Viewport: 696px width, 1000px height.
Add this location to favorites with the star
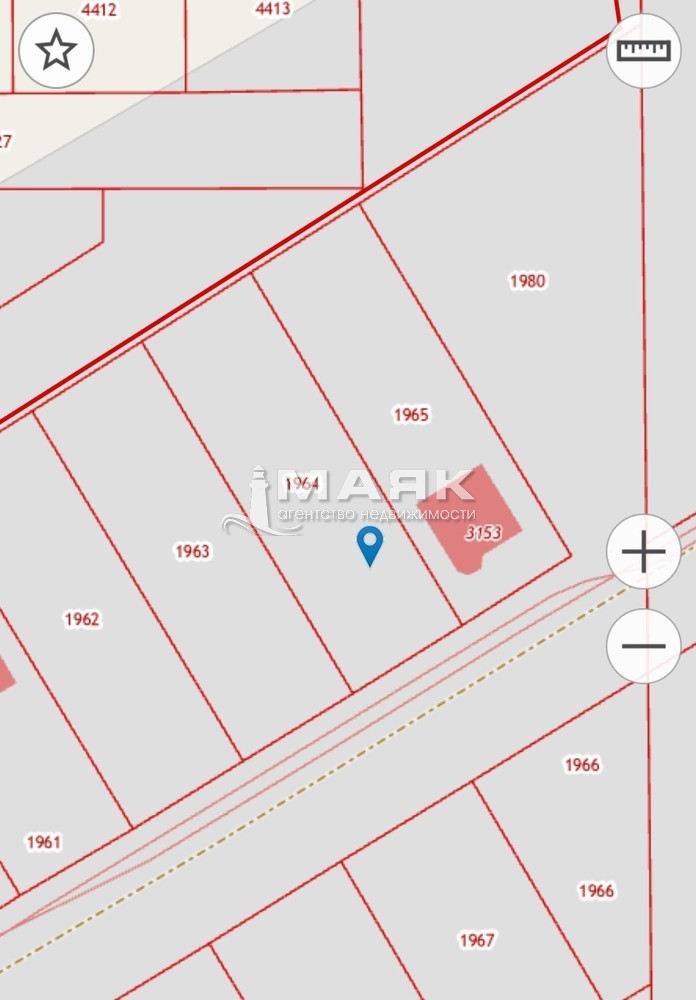tap(56, 50)
